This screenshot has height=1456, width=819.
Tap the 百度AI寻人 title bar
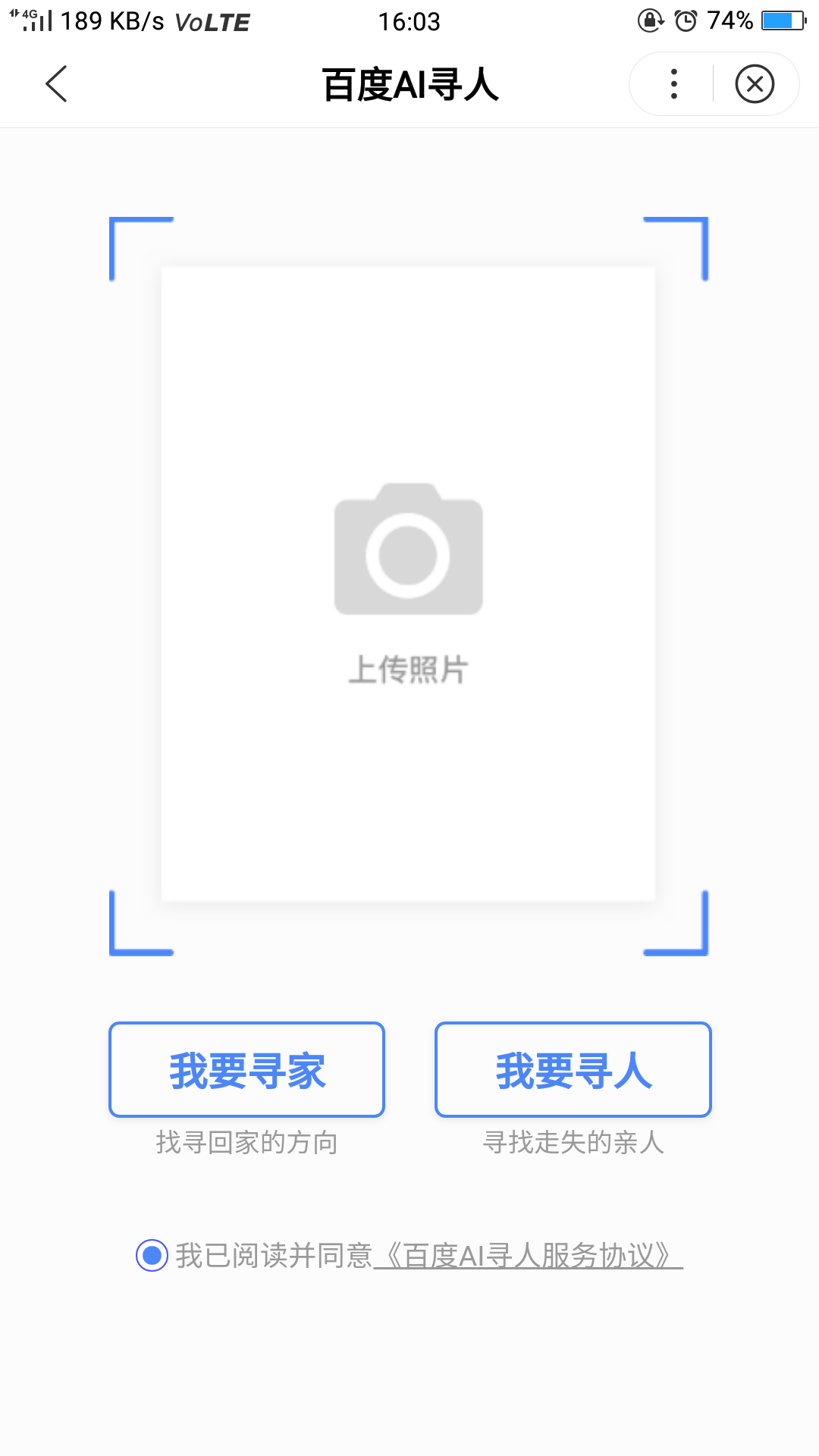pyautogui.click(x=409, y=83)
